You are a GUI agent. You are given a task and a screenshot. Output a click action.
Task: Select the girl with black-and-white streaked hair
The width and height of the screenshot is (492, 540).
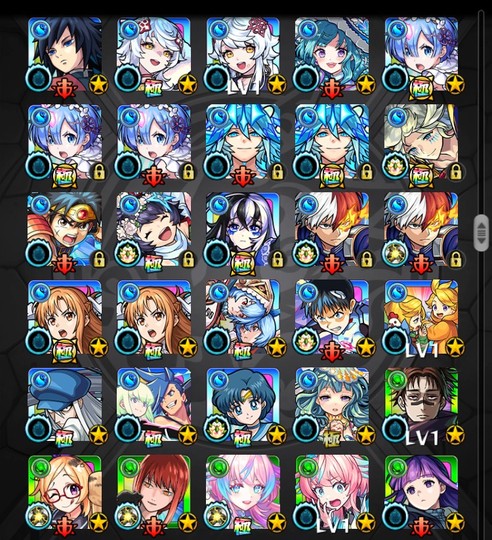[243, 230]
